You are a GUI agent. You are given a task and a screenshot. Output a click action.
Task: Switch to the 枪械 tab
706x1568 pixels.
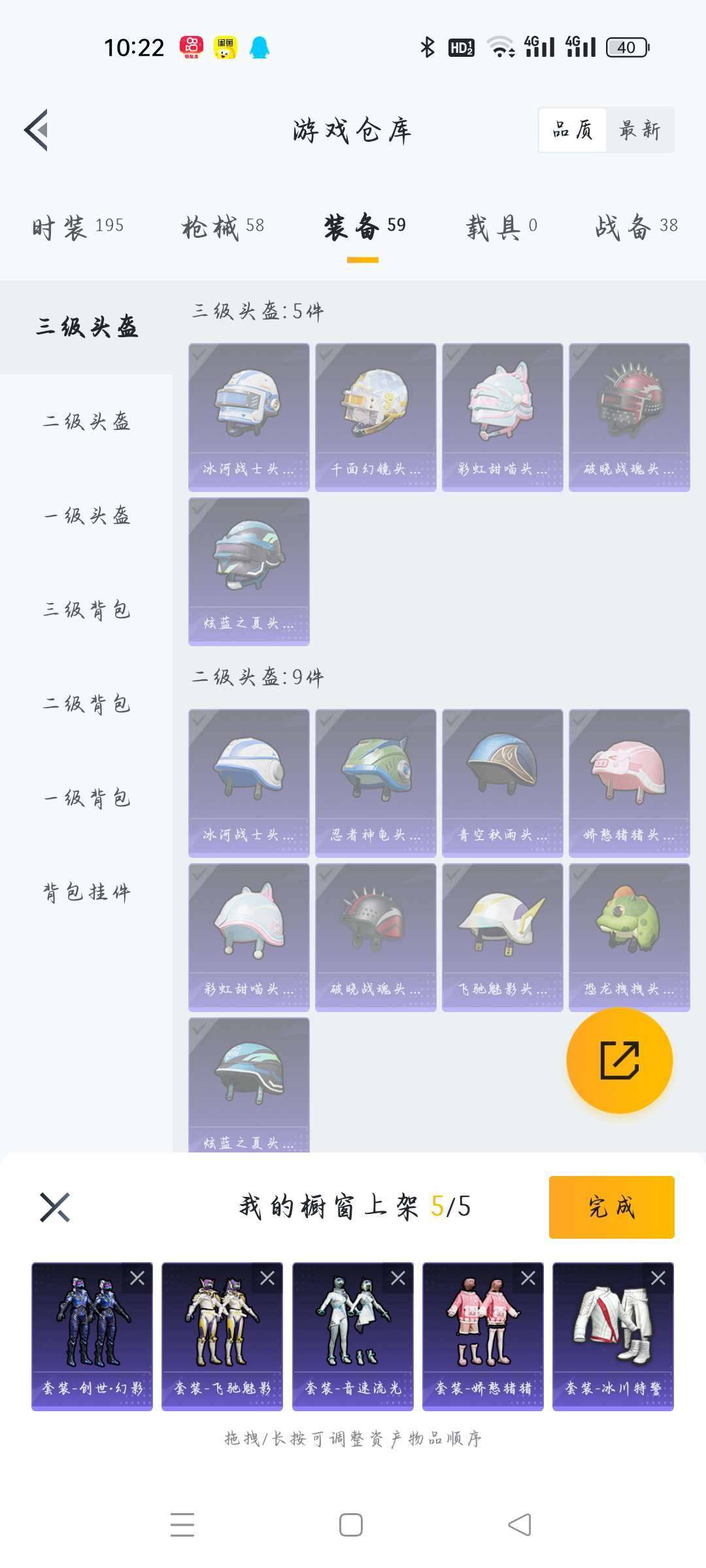point(223,227)
